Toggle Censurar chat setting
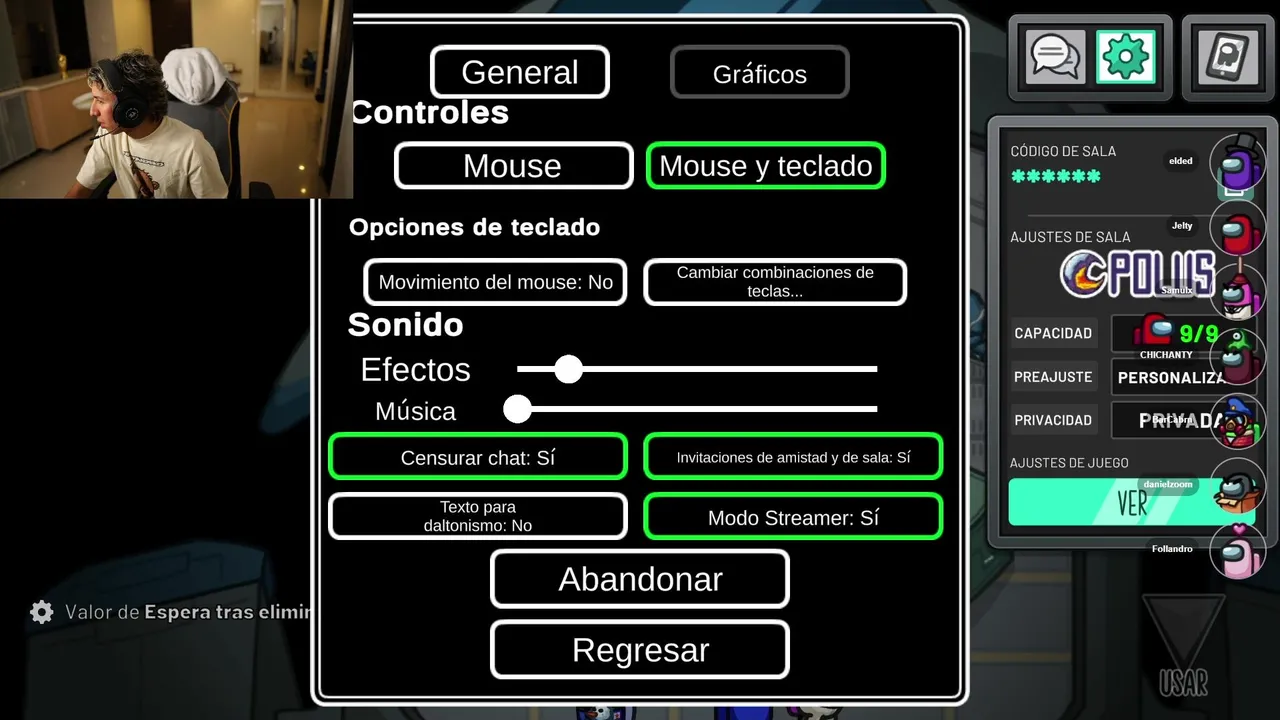This screenshot has width=1280, height=720. 477,457
